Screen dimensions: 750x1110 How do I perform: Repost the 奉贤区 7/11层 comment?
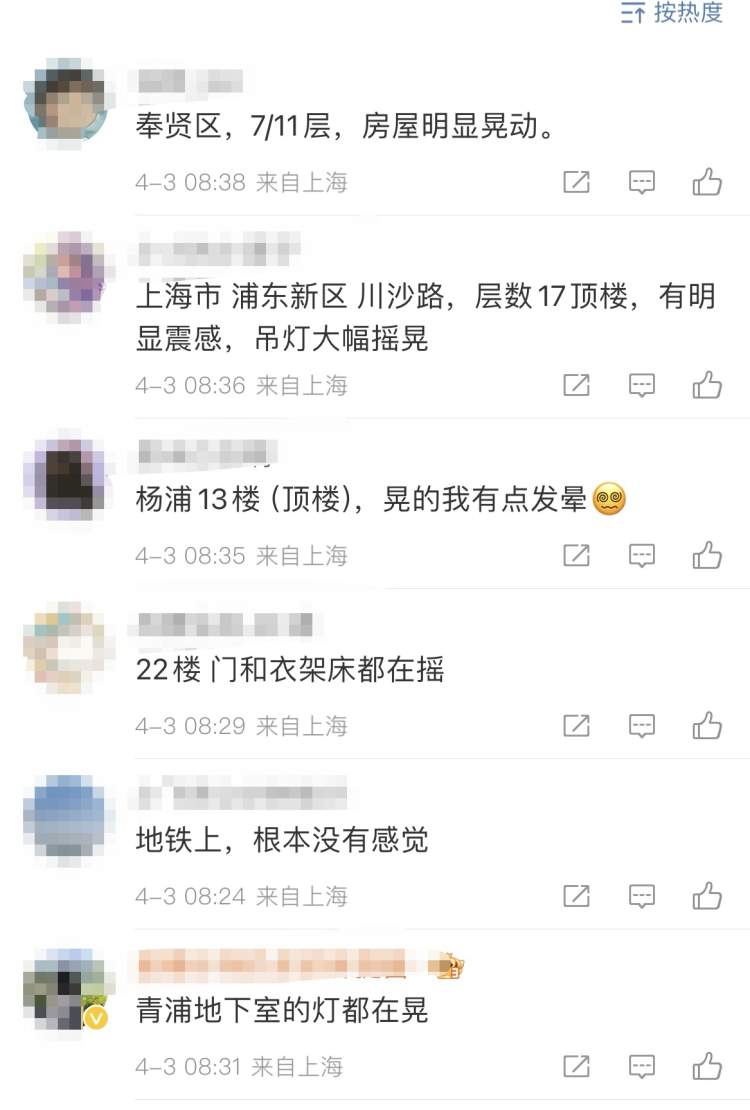pyautogui.click(x=576, y=182)
